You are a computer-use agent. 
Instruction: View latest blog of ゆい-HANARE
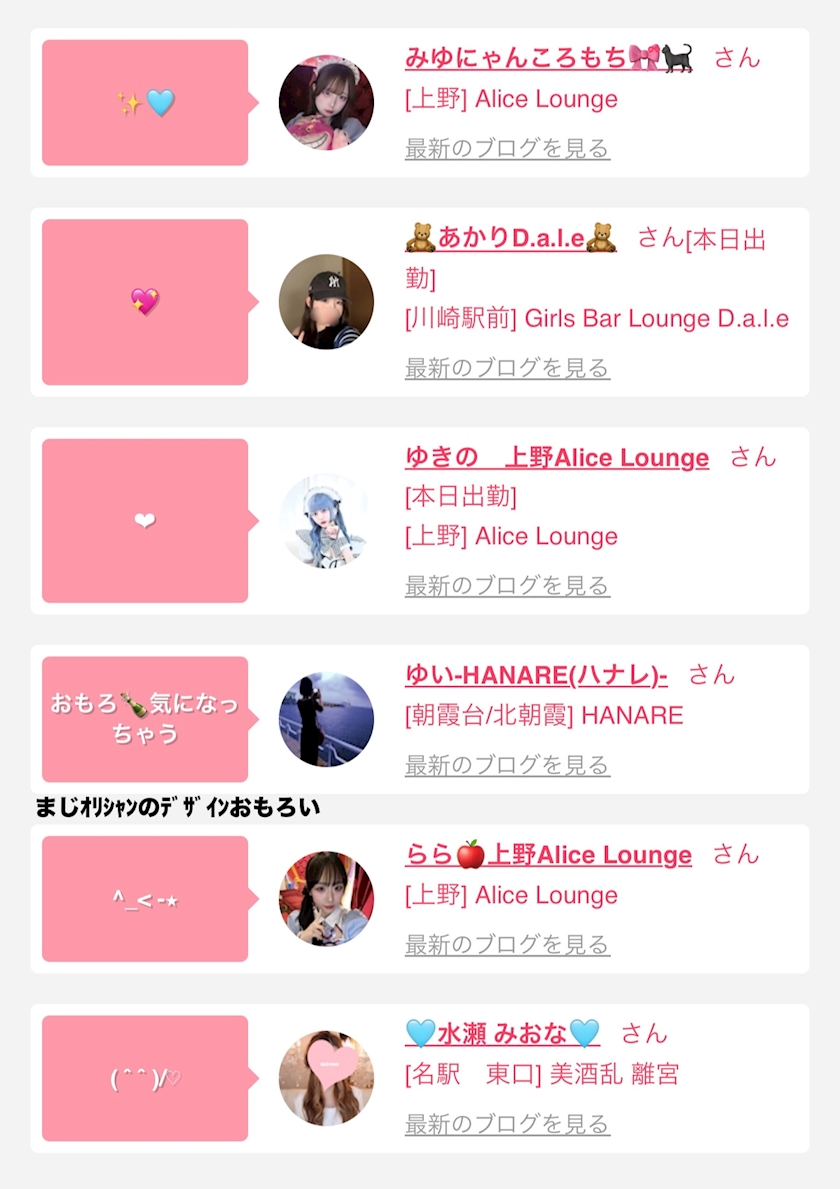507,766
